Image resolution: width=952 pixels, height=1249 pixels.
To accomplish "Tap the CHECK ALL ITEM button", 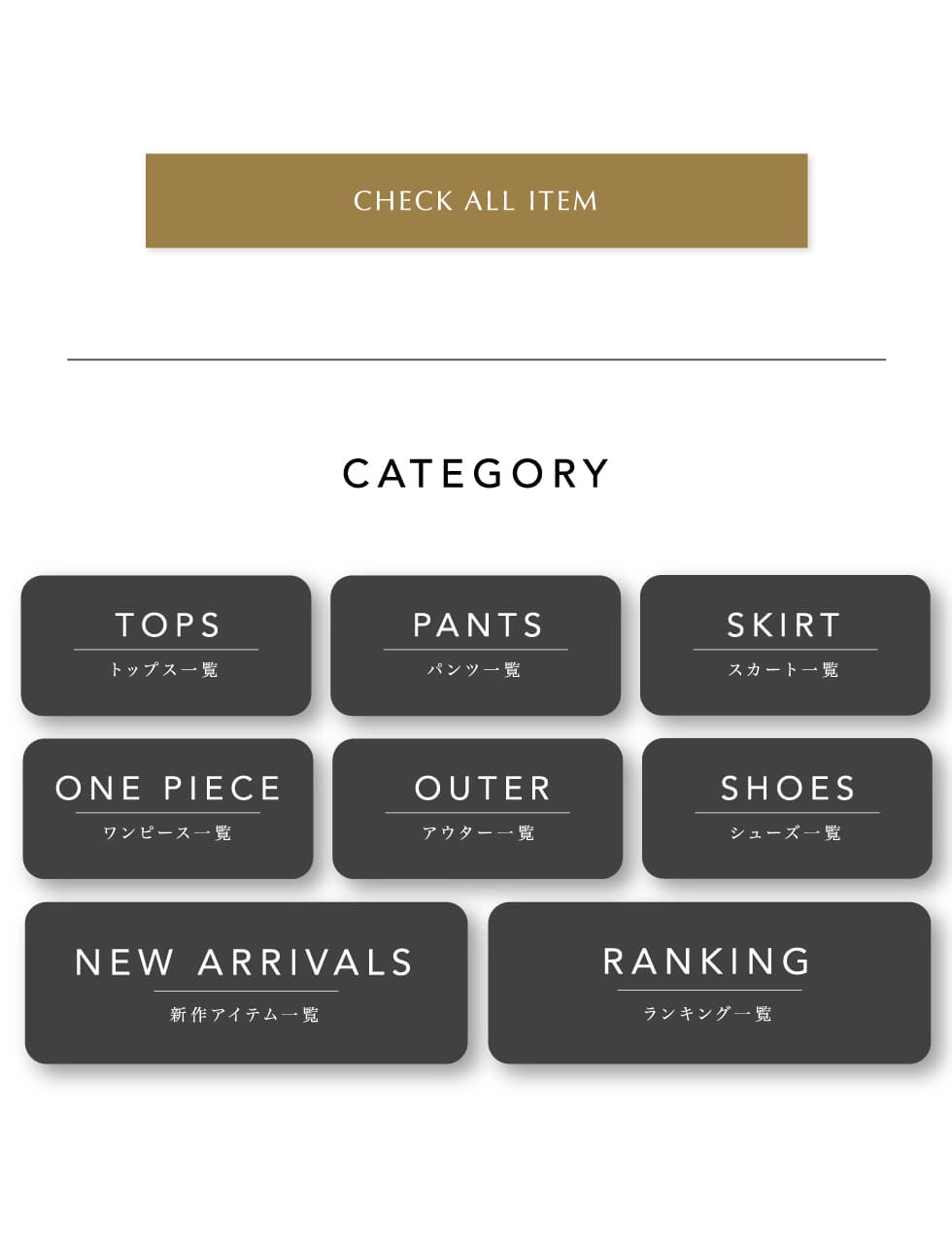I will 476,200.
